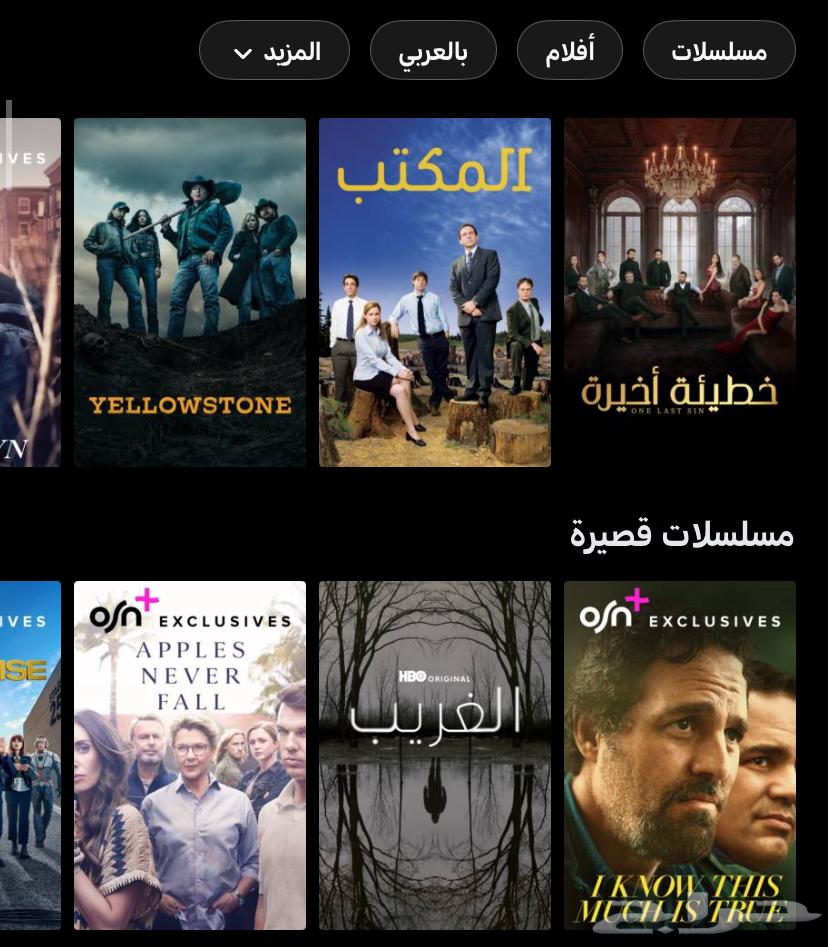This screenshot has width=828, height=947.
Task: Filter by أفلام chip
Action: point(569,50)
